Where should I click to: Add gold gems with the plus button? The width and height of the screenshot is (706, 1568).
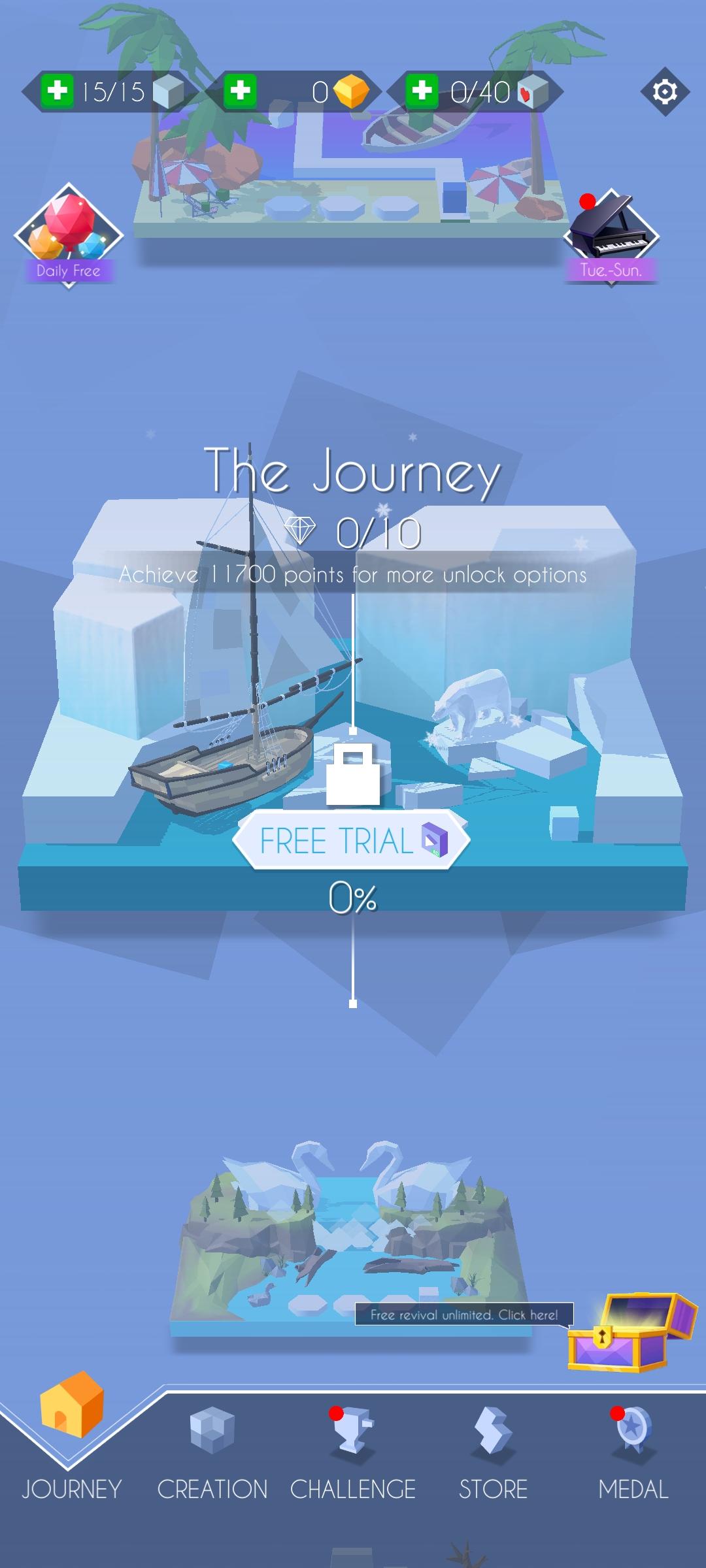(x=240, y=90)
